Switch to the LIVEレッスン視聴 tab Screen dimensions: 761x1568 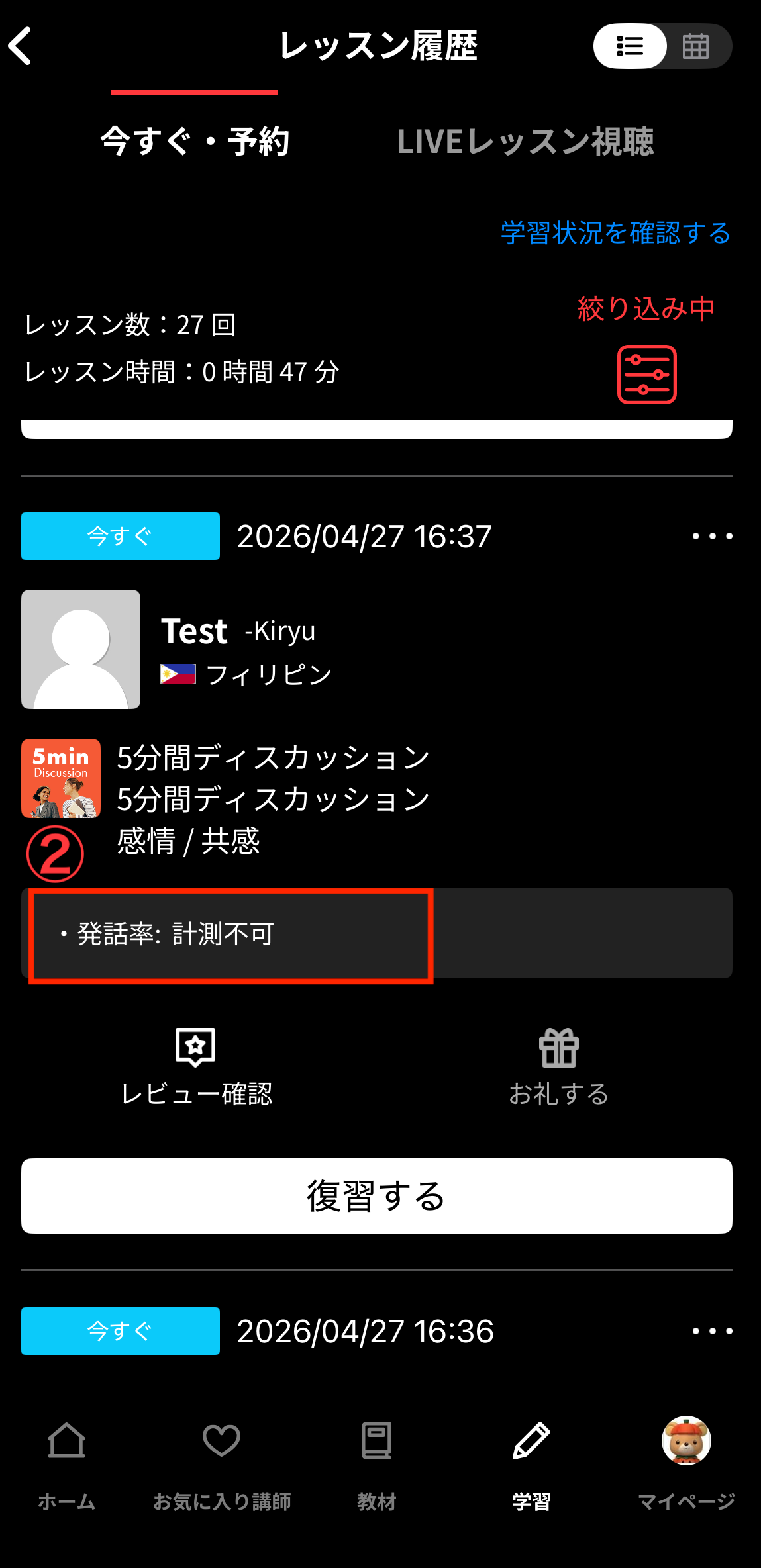click(525, 142)
